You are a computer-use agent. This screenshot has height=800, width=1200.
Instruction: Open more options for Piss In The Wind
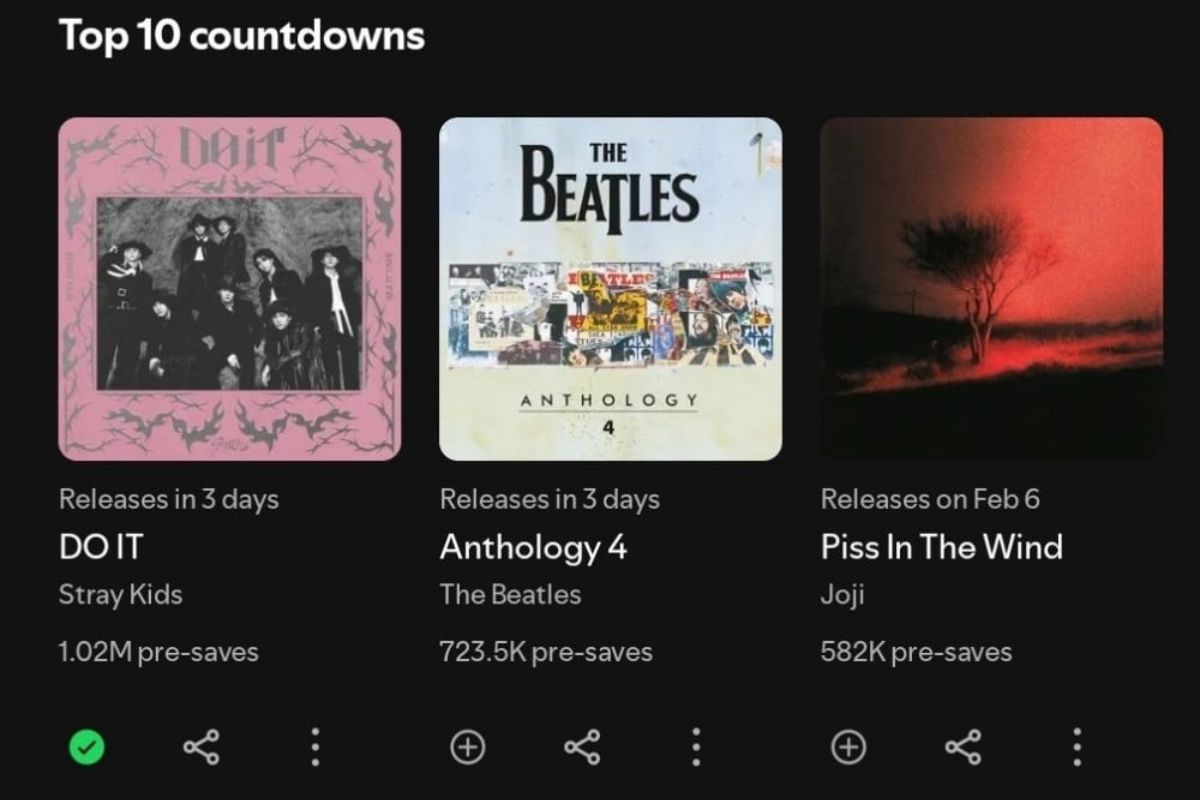pos(1077,747)
